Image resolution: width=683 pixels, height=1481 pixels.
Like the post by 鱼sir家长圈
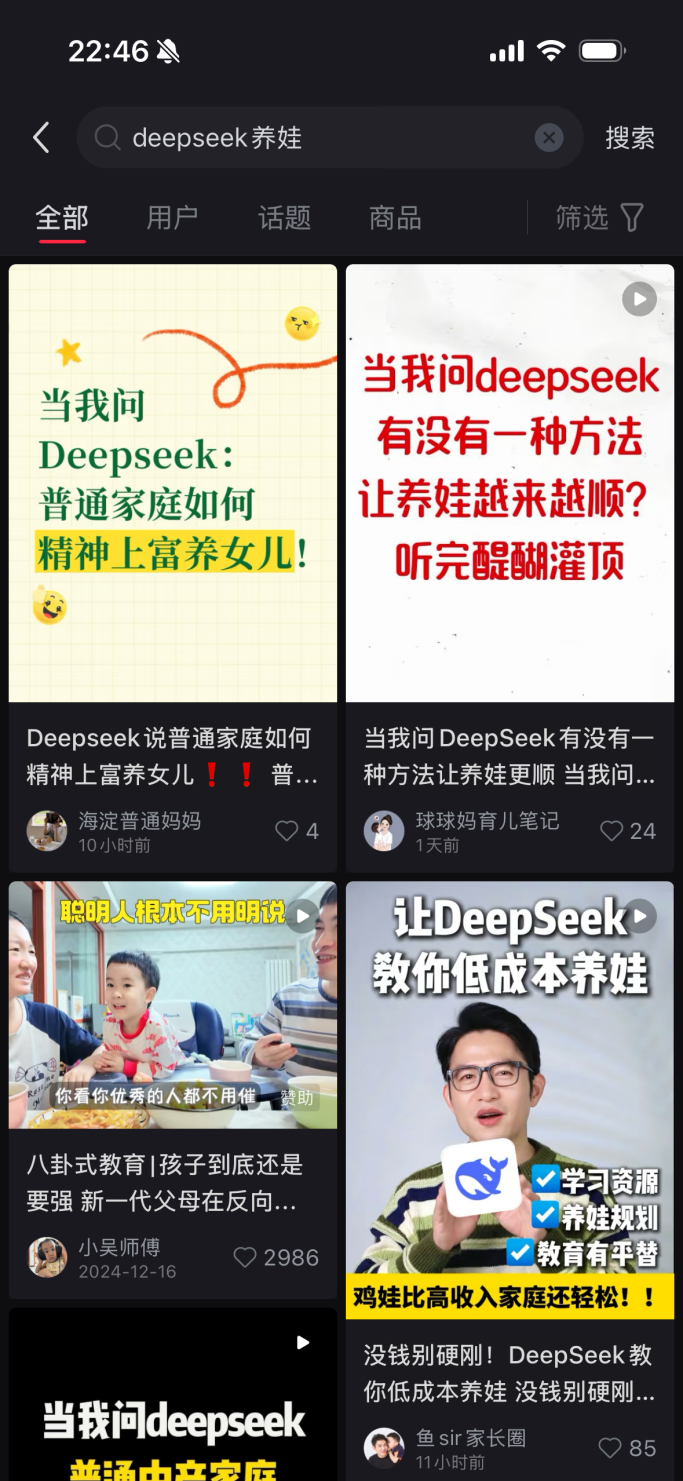click(x=627, y=1447)
